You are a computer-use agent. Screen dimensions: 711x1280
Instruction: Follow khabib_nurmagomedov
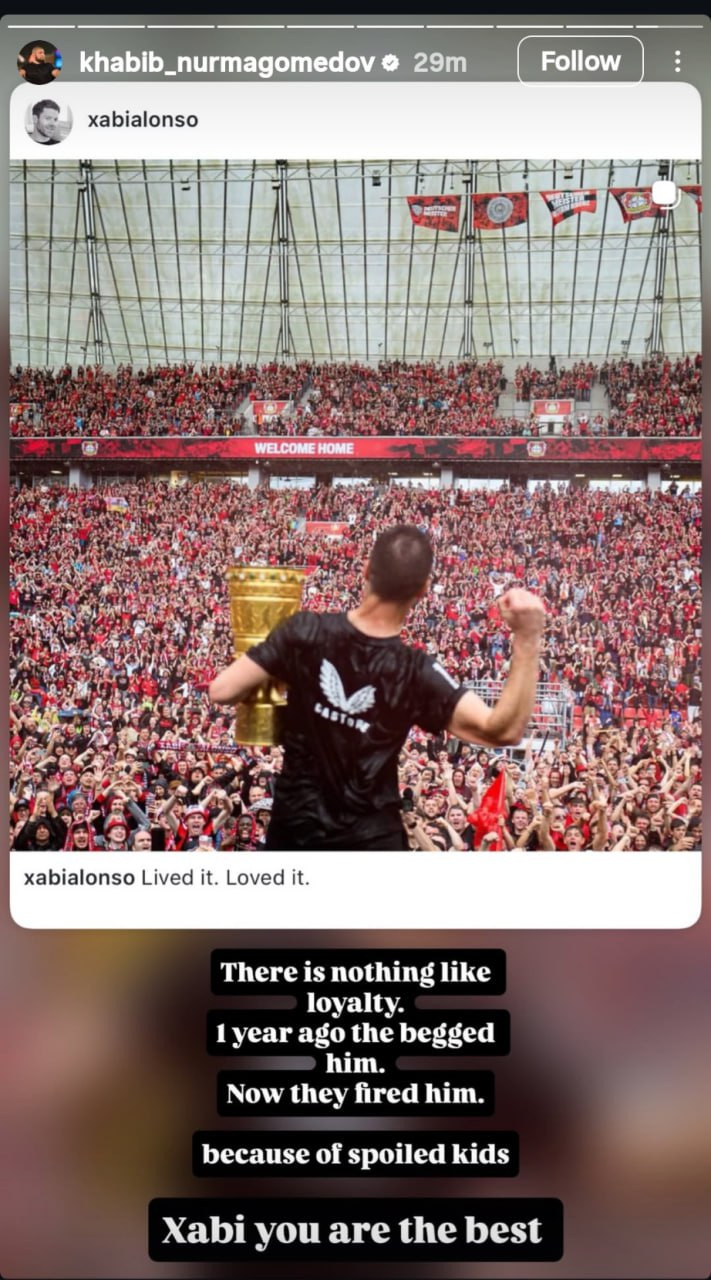(x=580, y=62)
